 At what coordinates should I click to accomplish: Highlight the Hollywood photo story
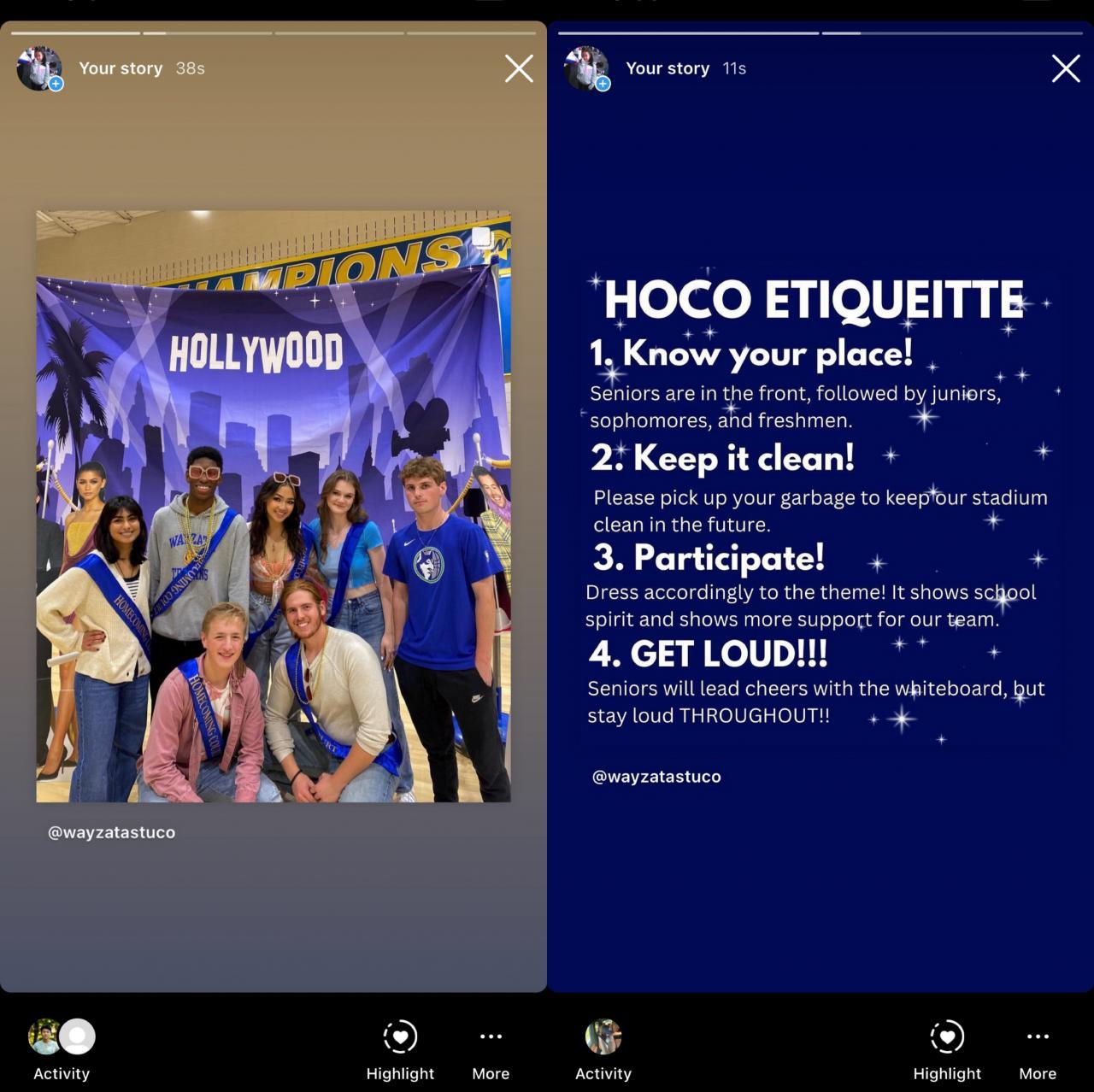click(400, 1049)
